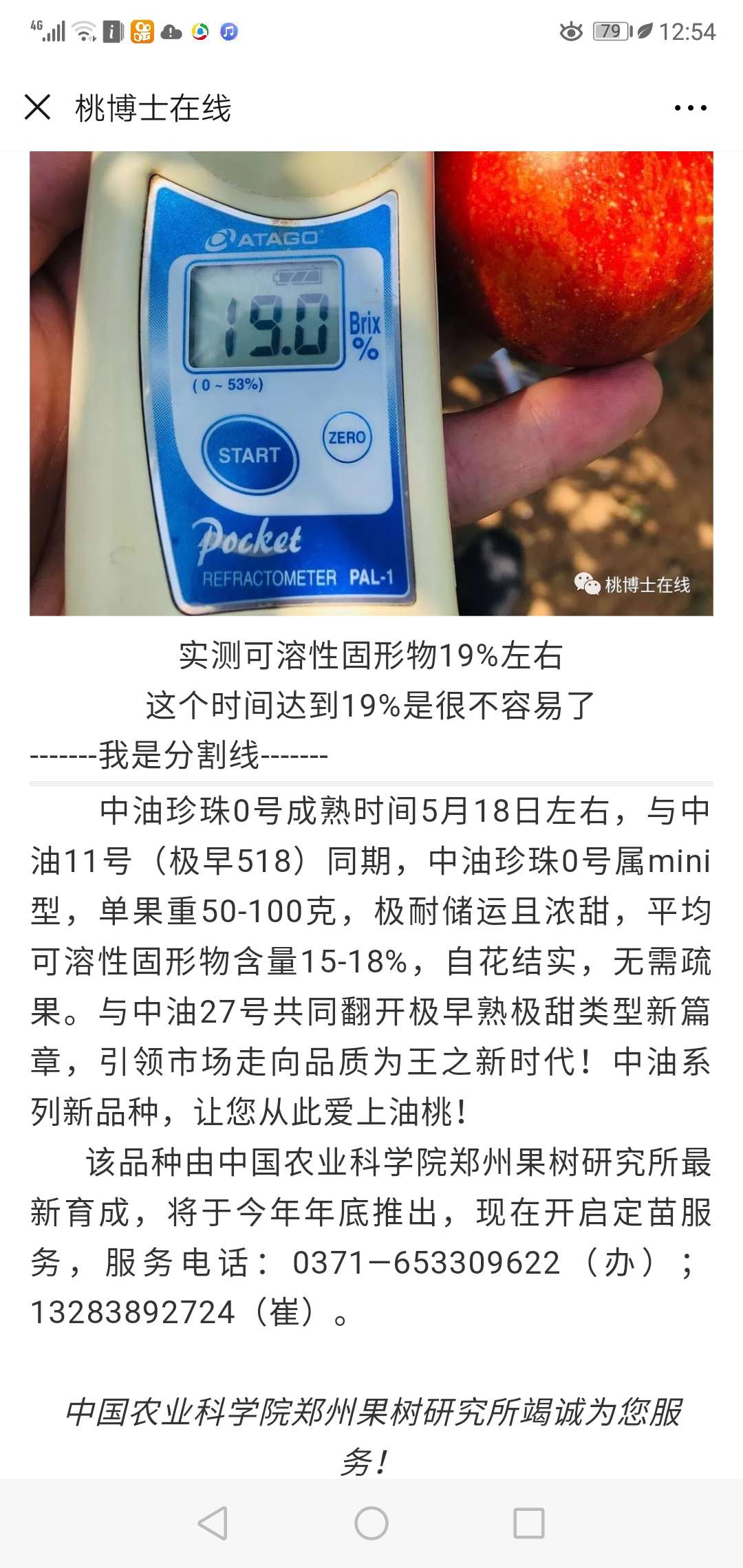The image size is (743, 1568).
Task: Open the three-dot more options menu
Action: (690, 108)
